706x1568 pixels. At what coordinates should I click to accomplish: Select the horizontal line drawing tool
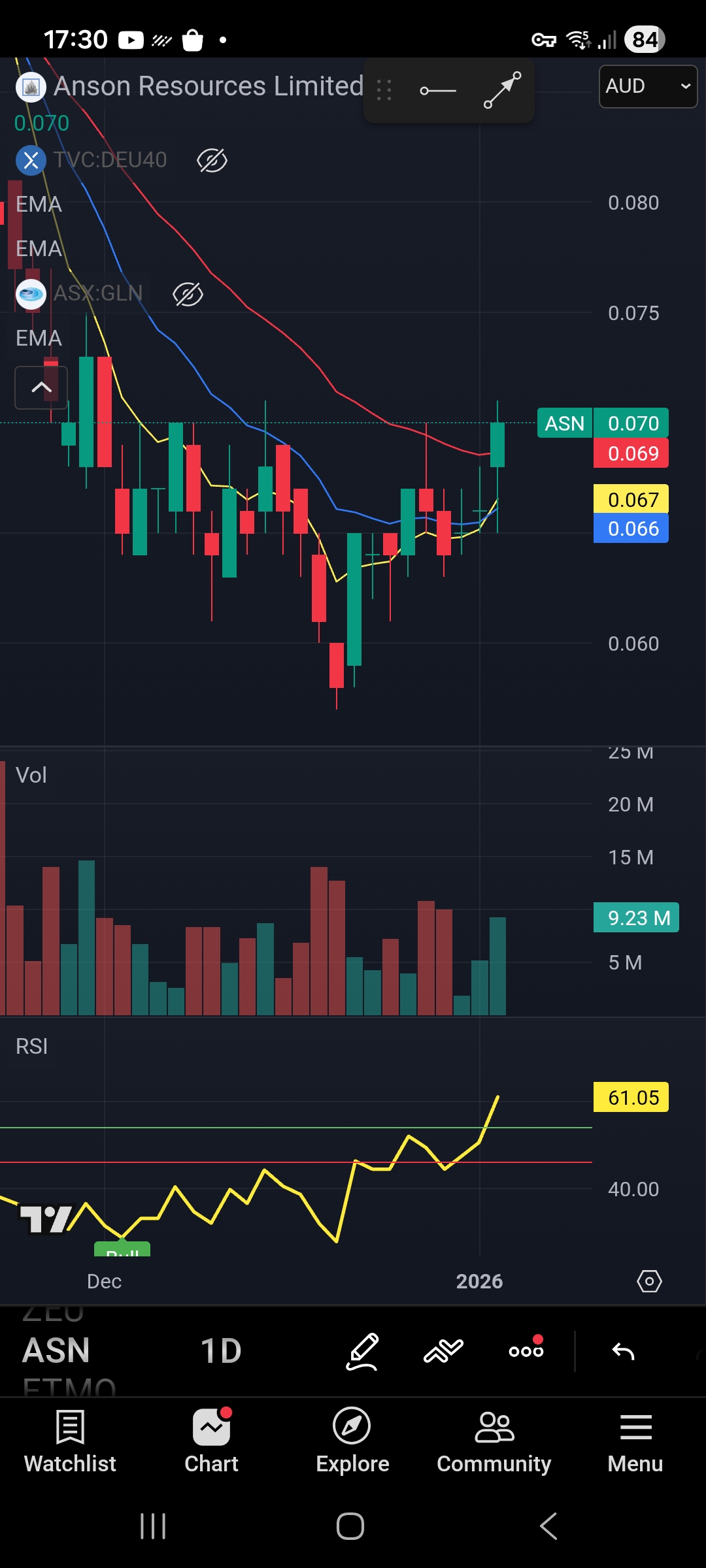click(438, 91)
